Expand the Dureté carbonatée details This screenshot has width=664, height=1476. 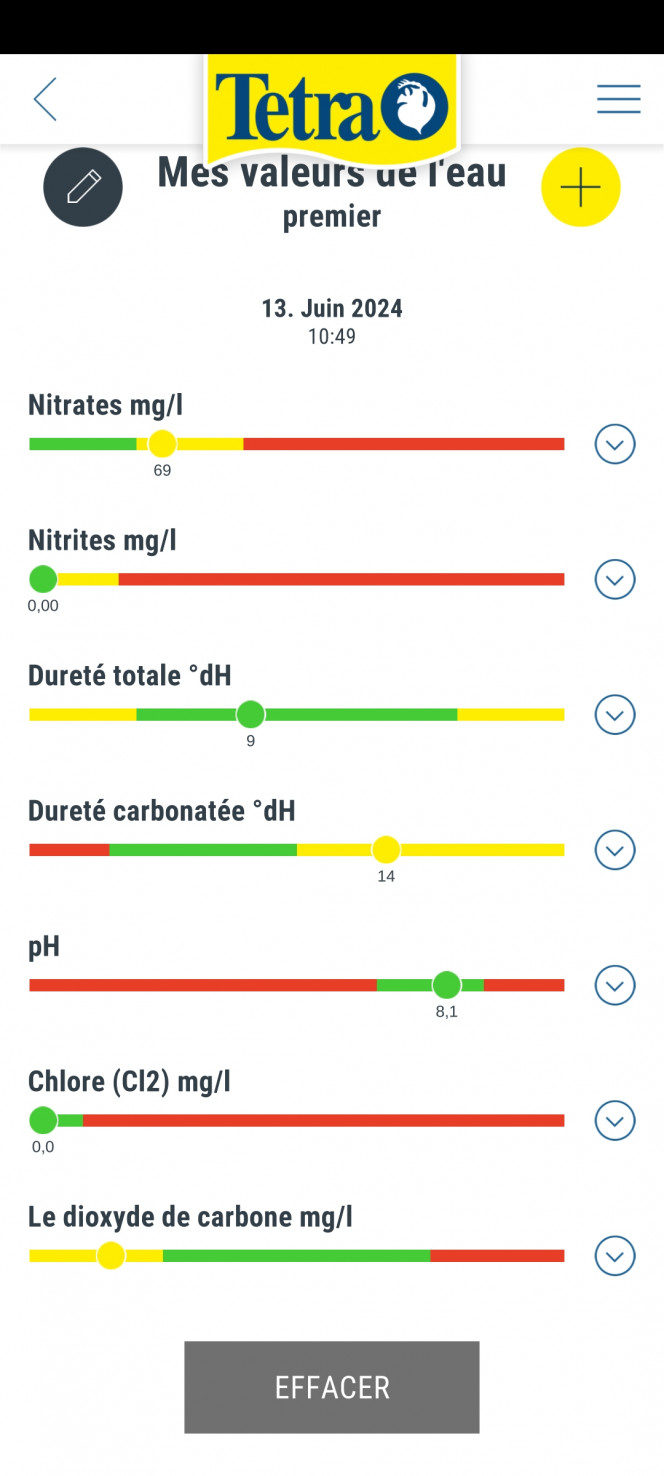click(615, 850)
